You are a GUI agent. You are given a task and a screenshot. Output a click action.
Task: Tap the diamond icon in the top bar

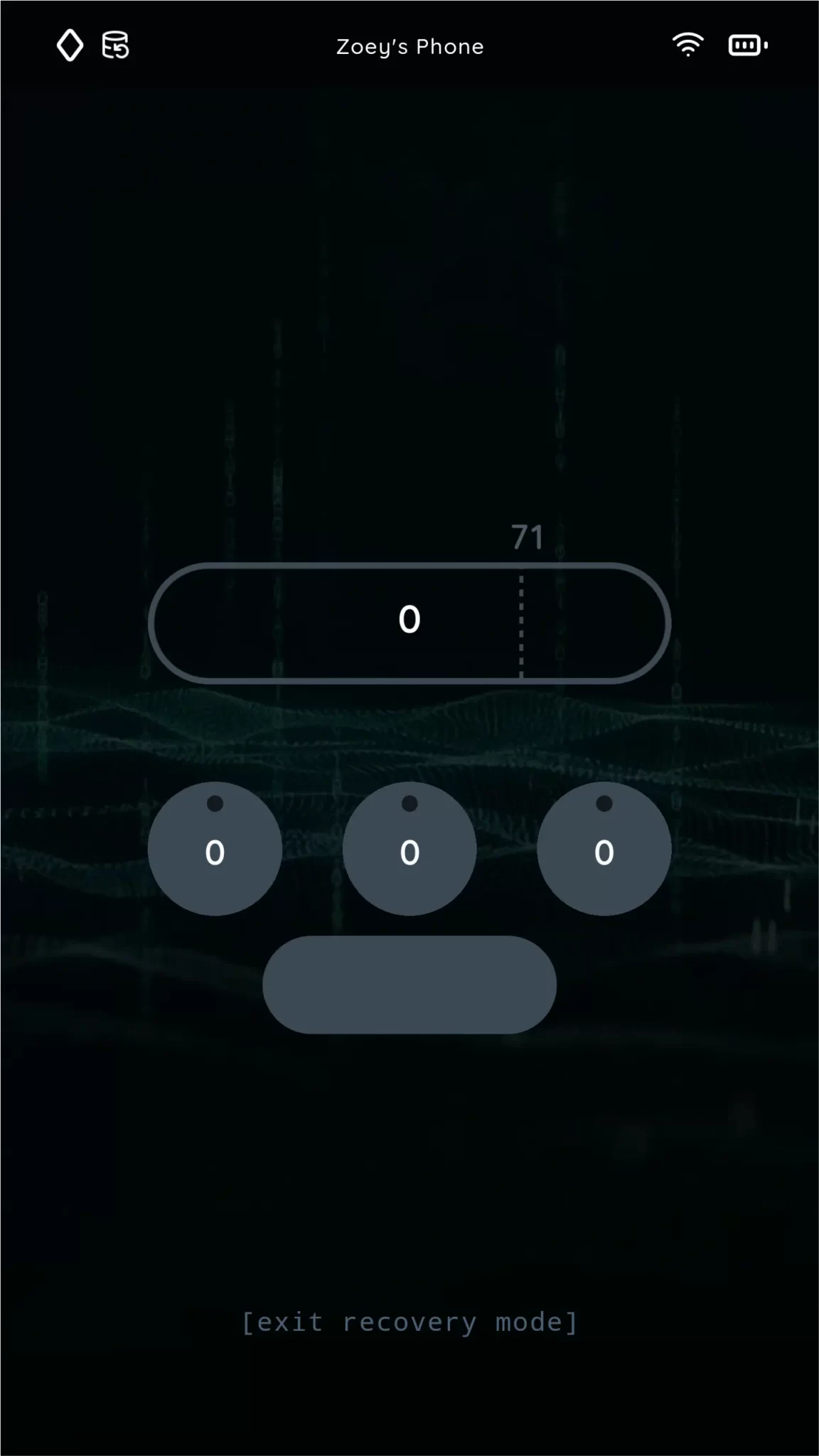[x=70, y=45]
